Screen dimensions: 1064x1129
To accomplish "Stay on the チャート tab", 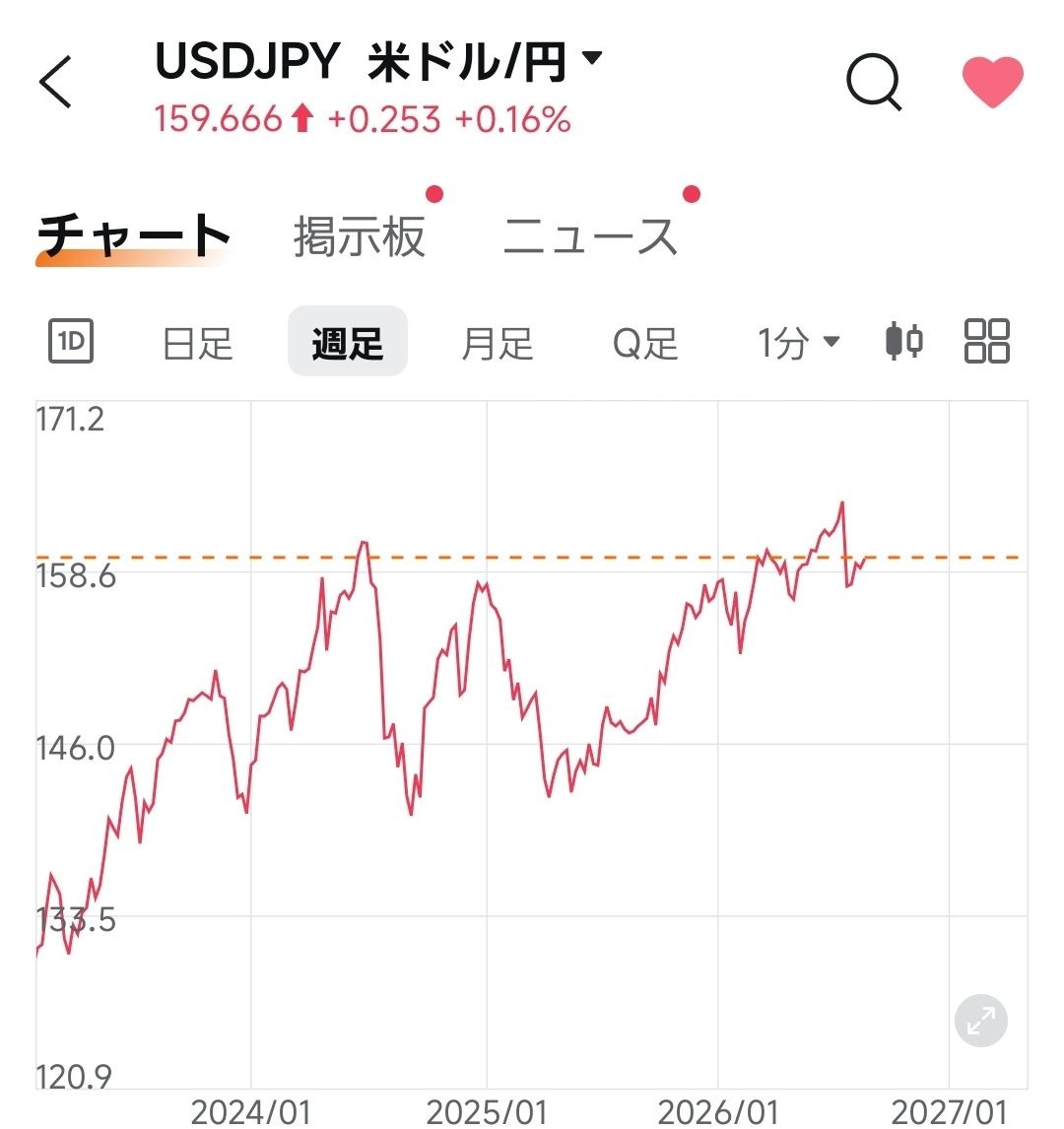I will pos(133,236).
